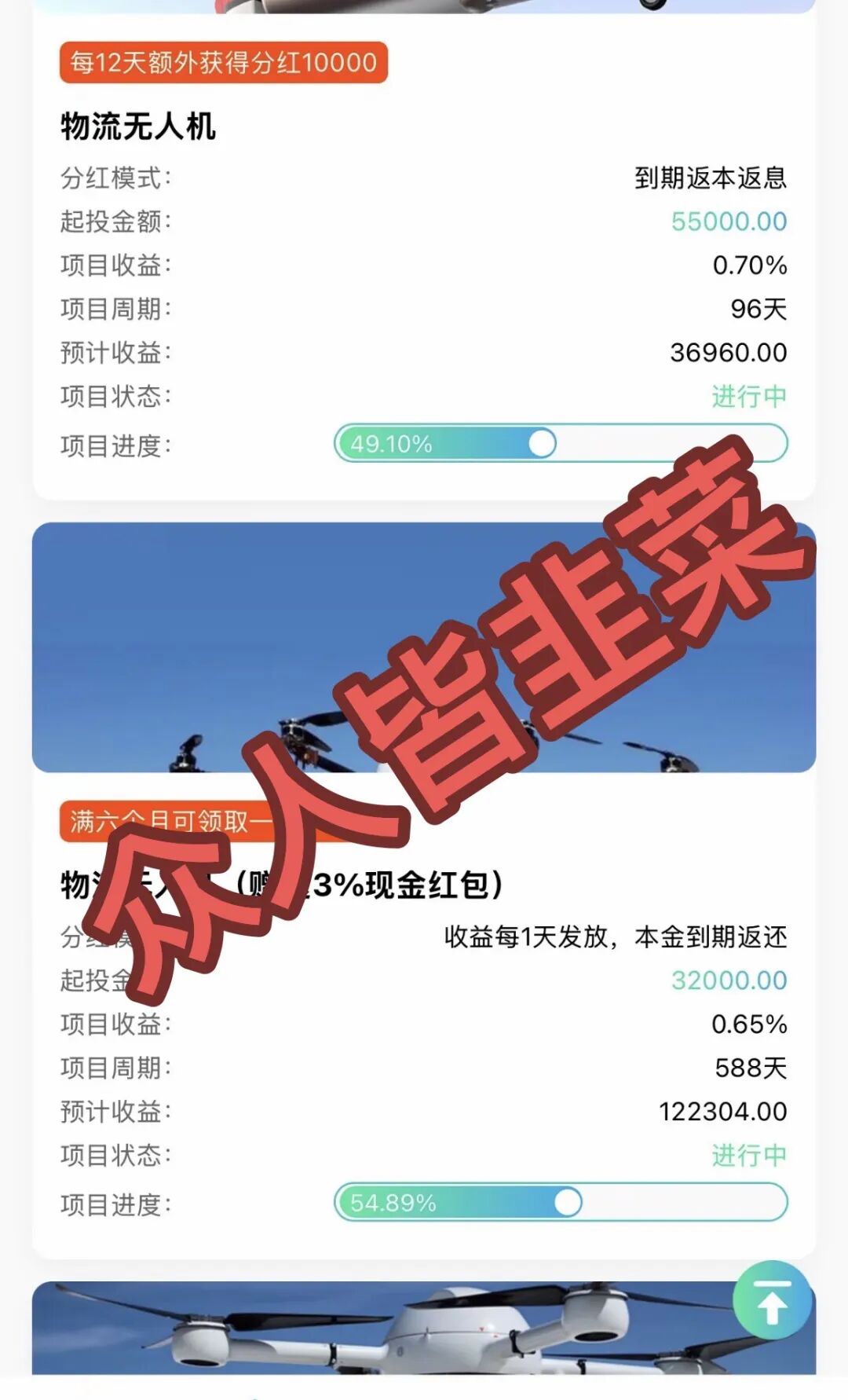
Task: Tap the scroll-to-top arrow button
Action: pyautogui.click(x=772, y=1301)
